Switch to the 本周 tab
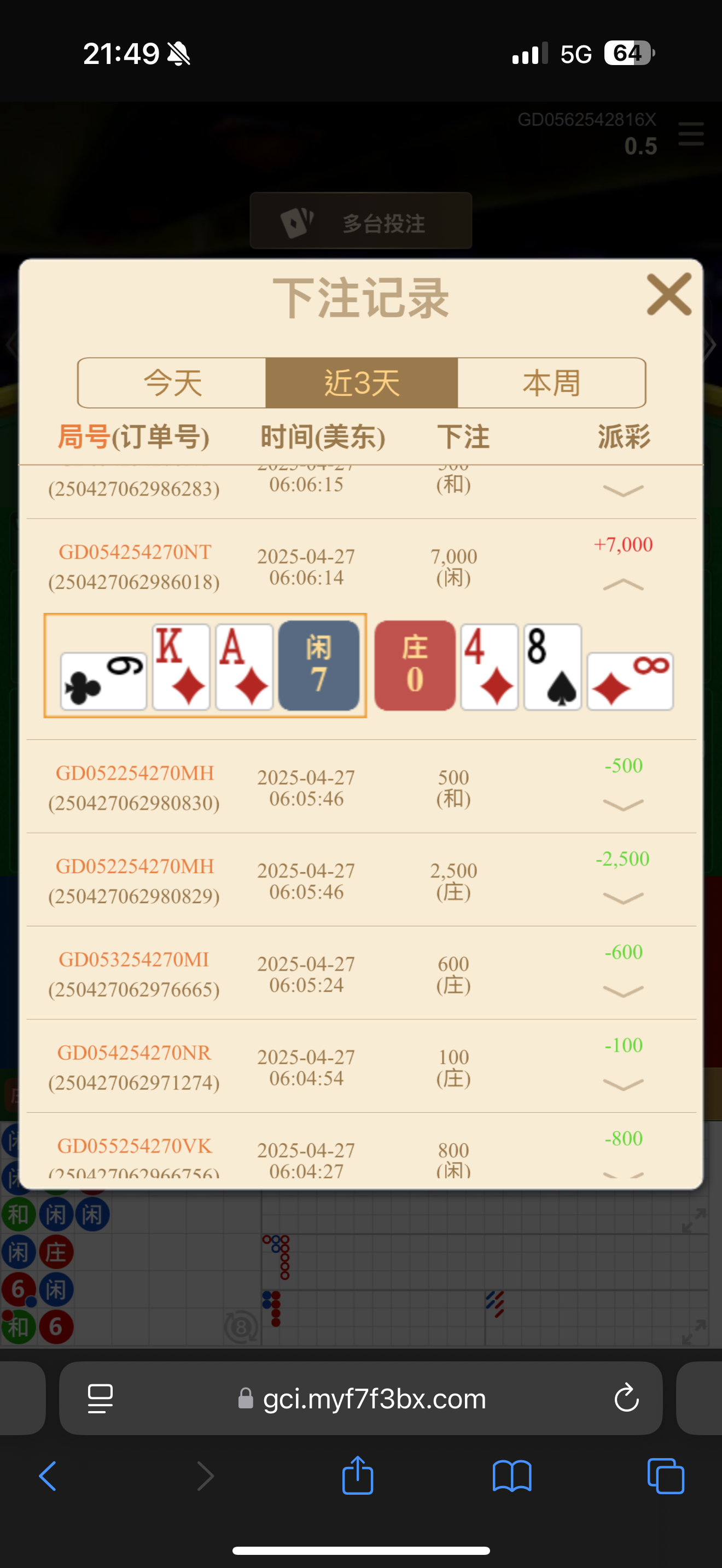 pyautogui.click(x=551, y=383)
